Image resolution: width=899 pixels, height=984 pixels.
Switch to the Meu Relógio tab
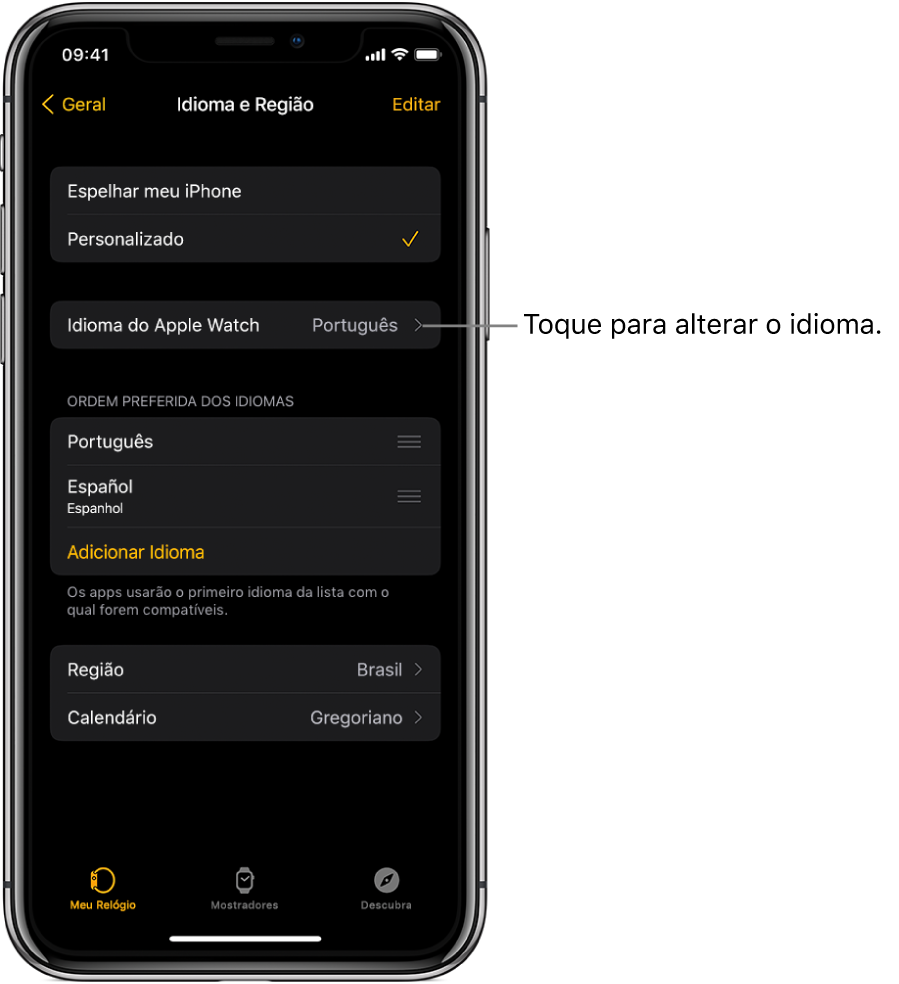(103, 888)
